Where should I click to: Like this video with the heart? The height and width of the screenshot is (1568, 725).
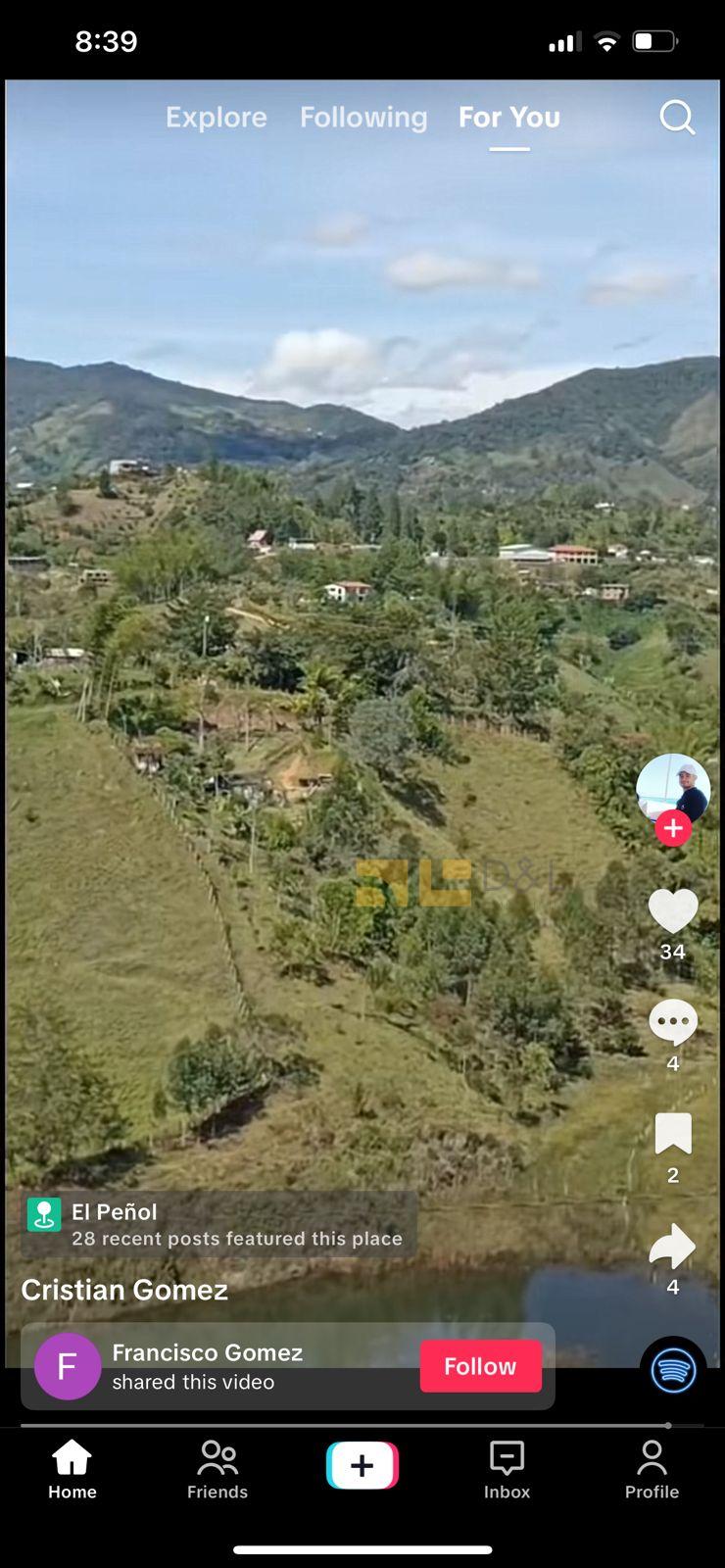coord(673,911)
